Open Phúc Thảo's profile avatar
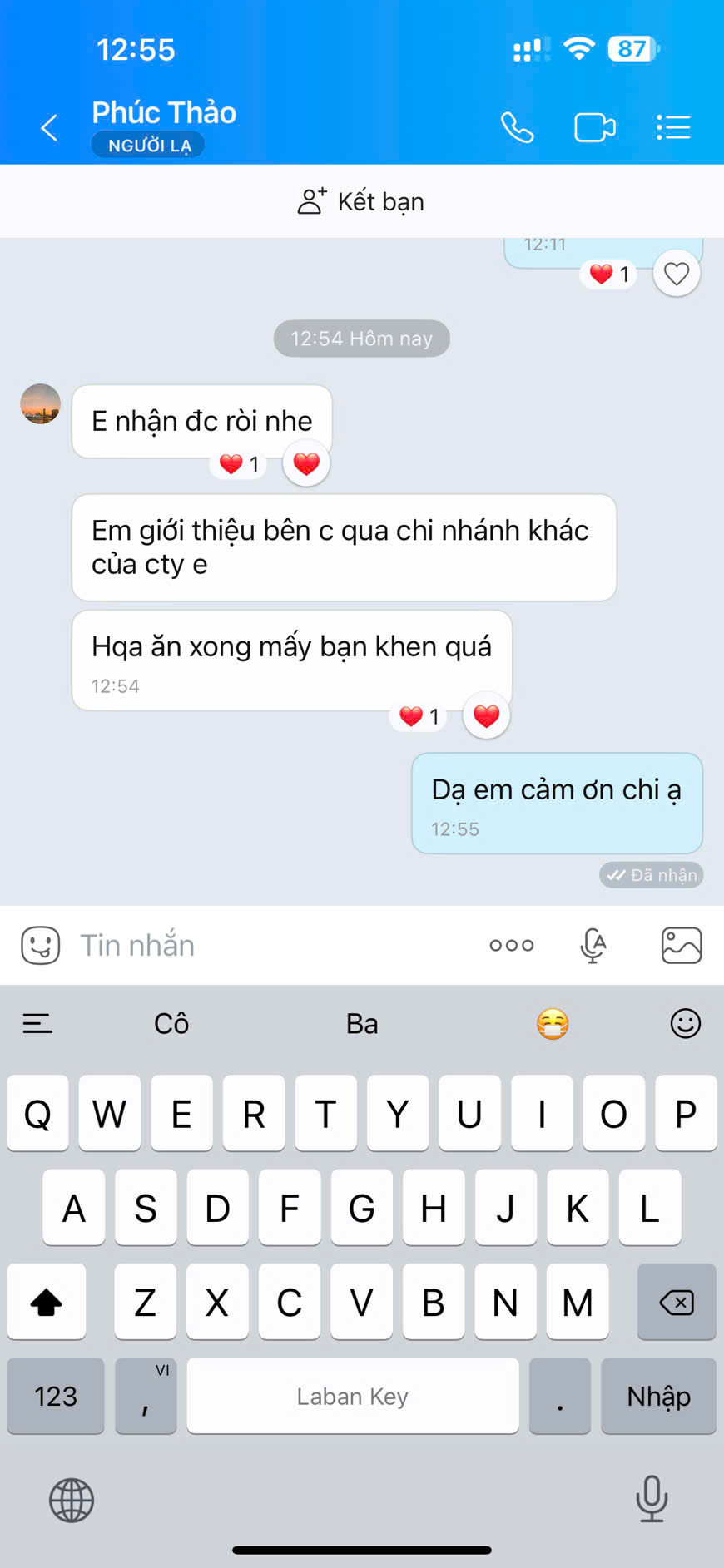Image resolution: width=724 pixels, height=1568 pixels. tap(40, 404)
